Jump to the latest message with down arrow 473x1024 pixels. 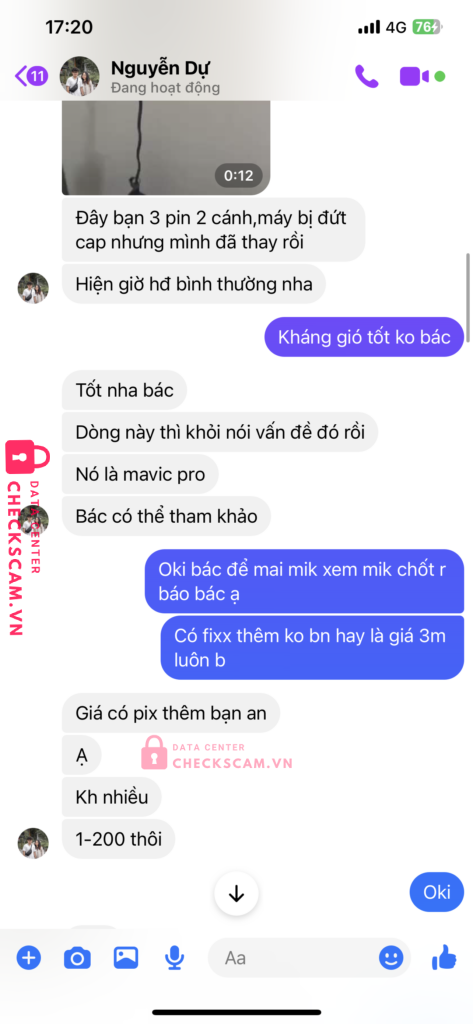(236, 894)
